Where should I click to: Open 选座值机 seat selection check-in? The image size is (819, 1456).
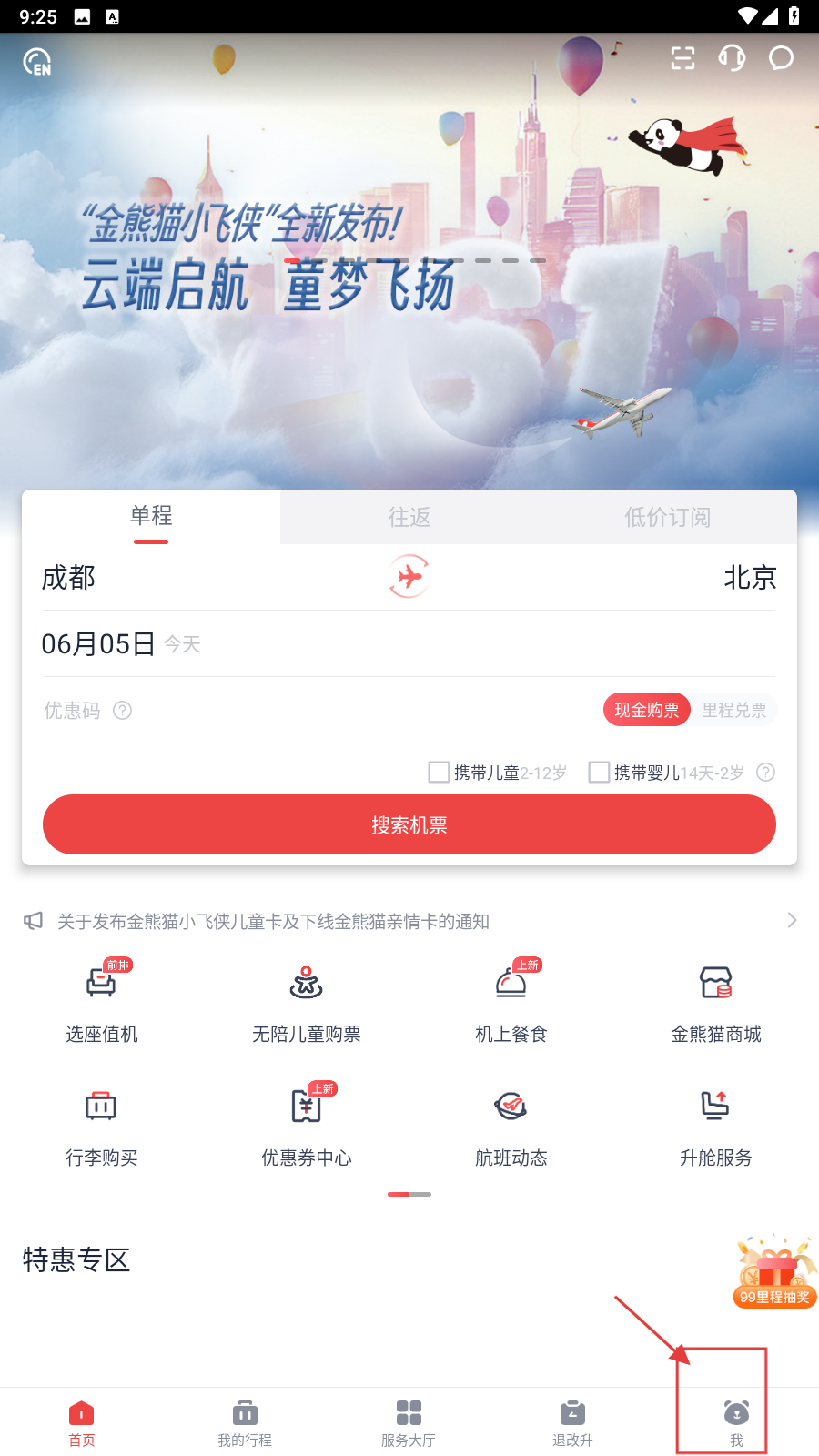point(101,1001)
